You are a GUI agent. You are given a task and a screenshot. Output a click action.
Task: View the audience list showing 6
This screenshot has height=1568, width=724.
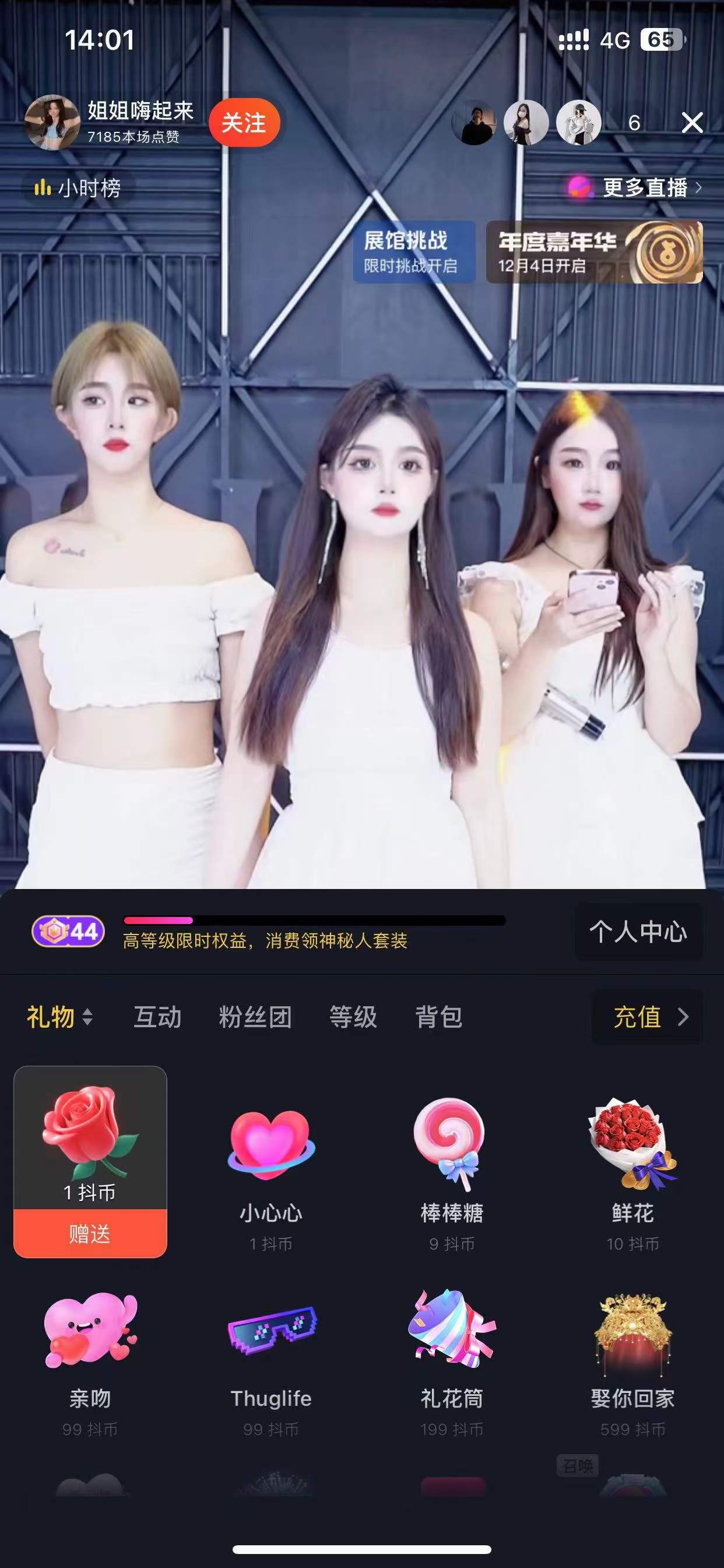(x=634, y=123)
